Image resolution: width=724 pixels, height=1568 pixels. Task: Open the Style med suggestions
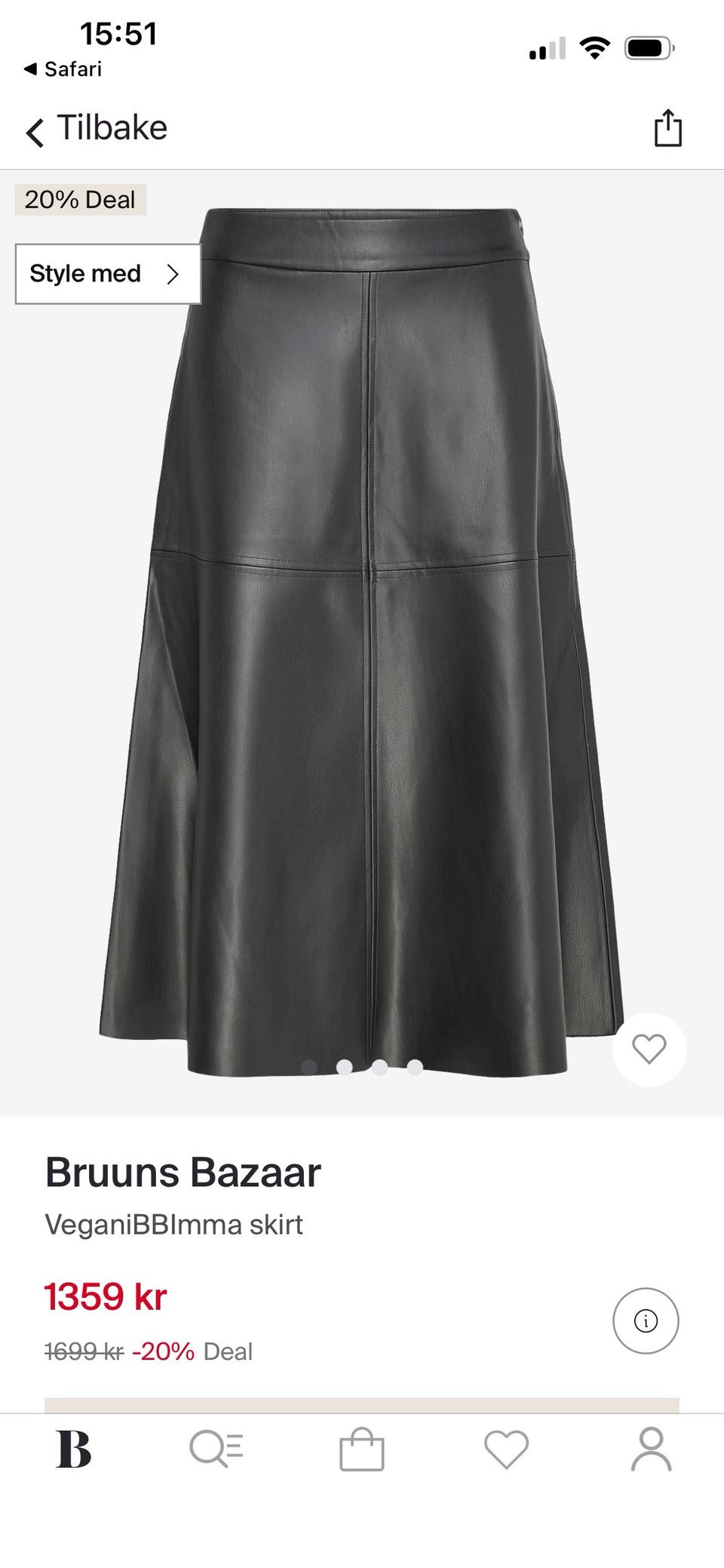pyautogui.click(x=108, y=274)
